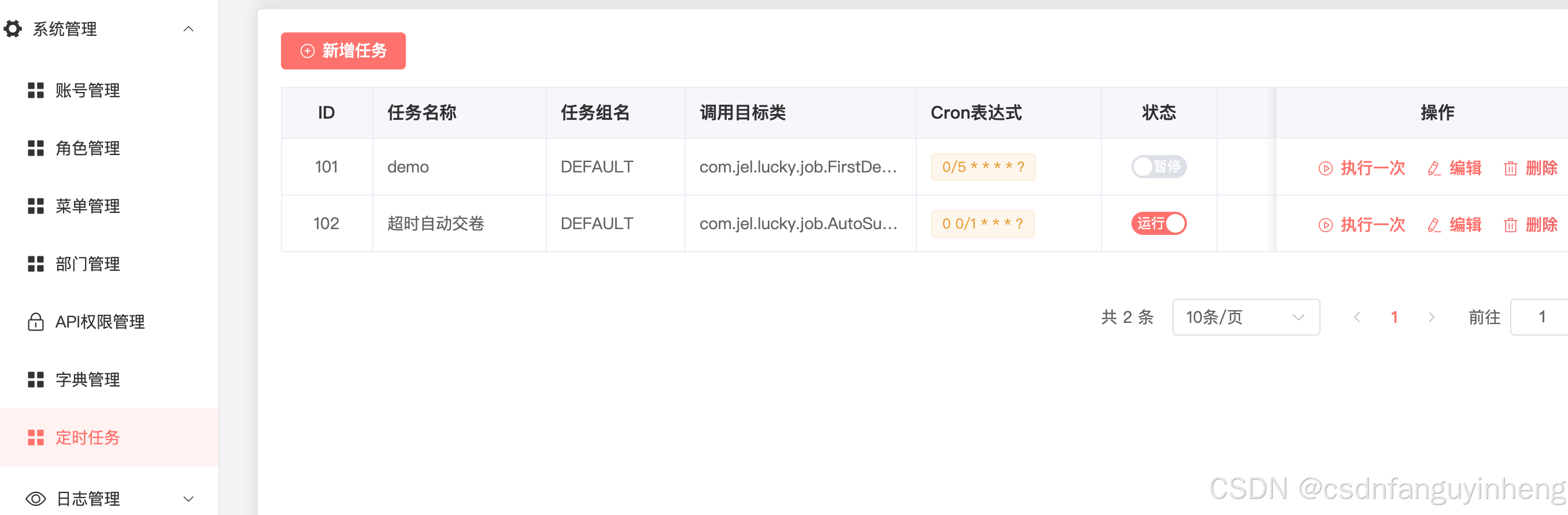Expand the 日志管理 section
This screenshot has height=515, width=1568.
point(110,499)
